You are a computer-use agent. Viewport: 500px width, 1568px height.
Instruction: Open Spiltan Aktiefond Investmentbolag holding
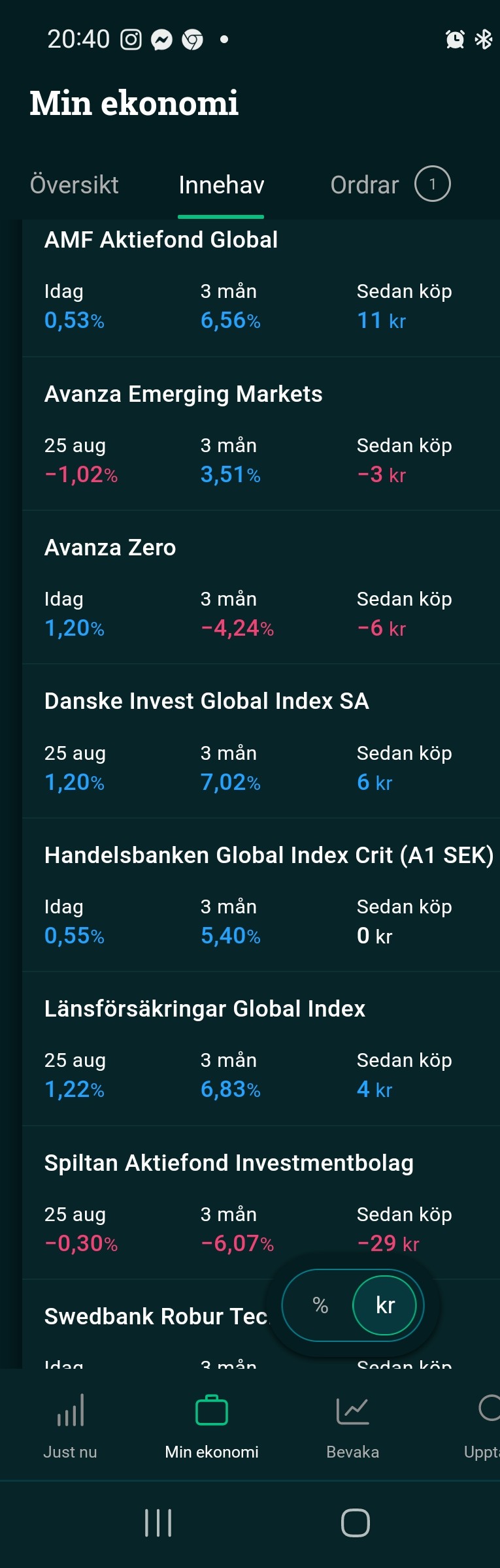point(229,1163)
